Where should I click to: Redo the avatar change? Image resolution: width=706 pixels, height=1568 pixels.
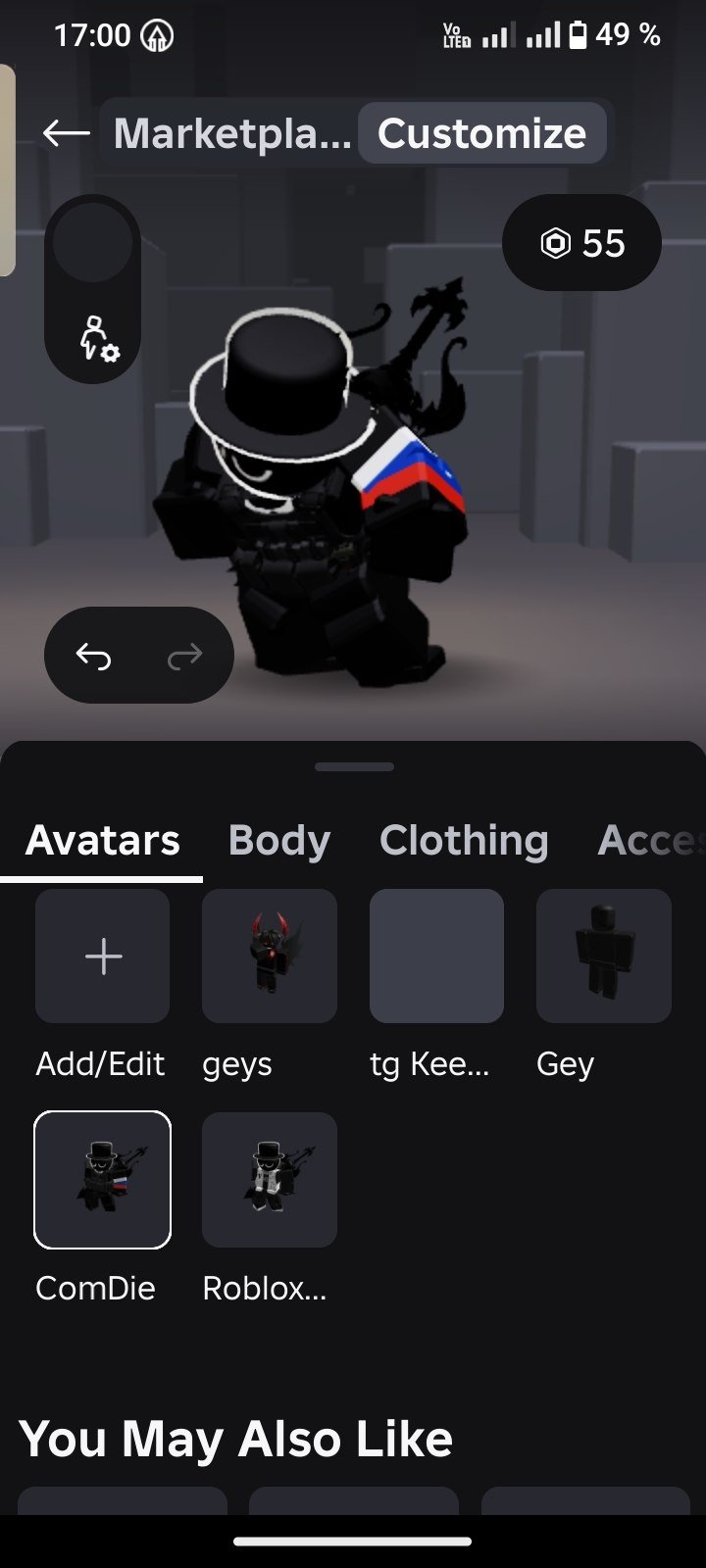pos(184,656)
